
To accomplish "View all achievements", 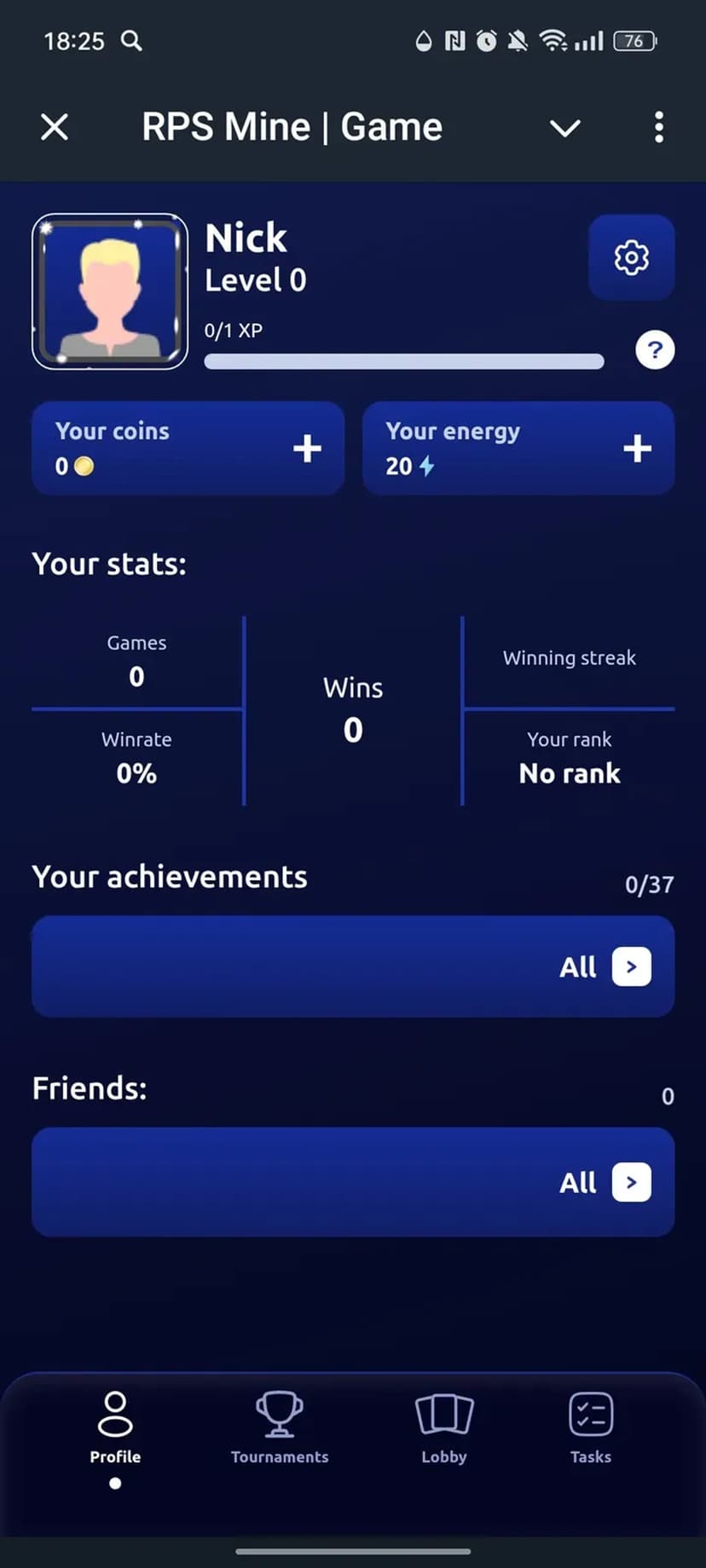I will [631, 966].
